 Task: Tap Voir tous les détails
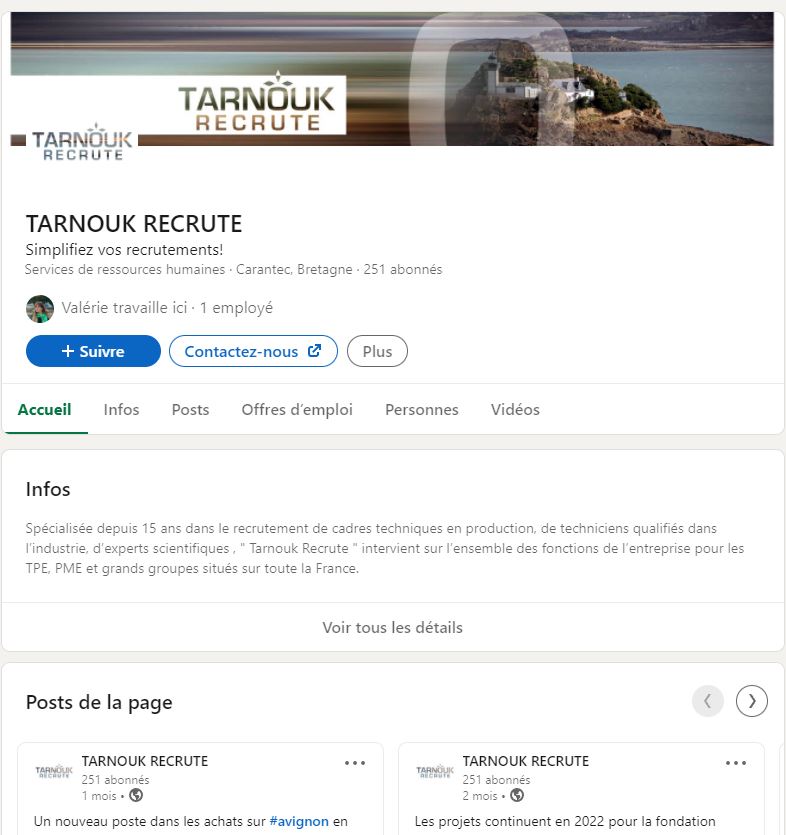click(x=392, y=628)
